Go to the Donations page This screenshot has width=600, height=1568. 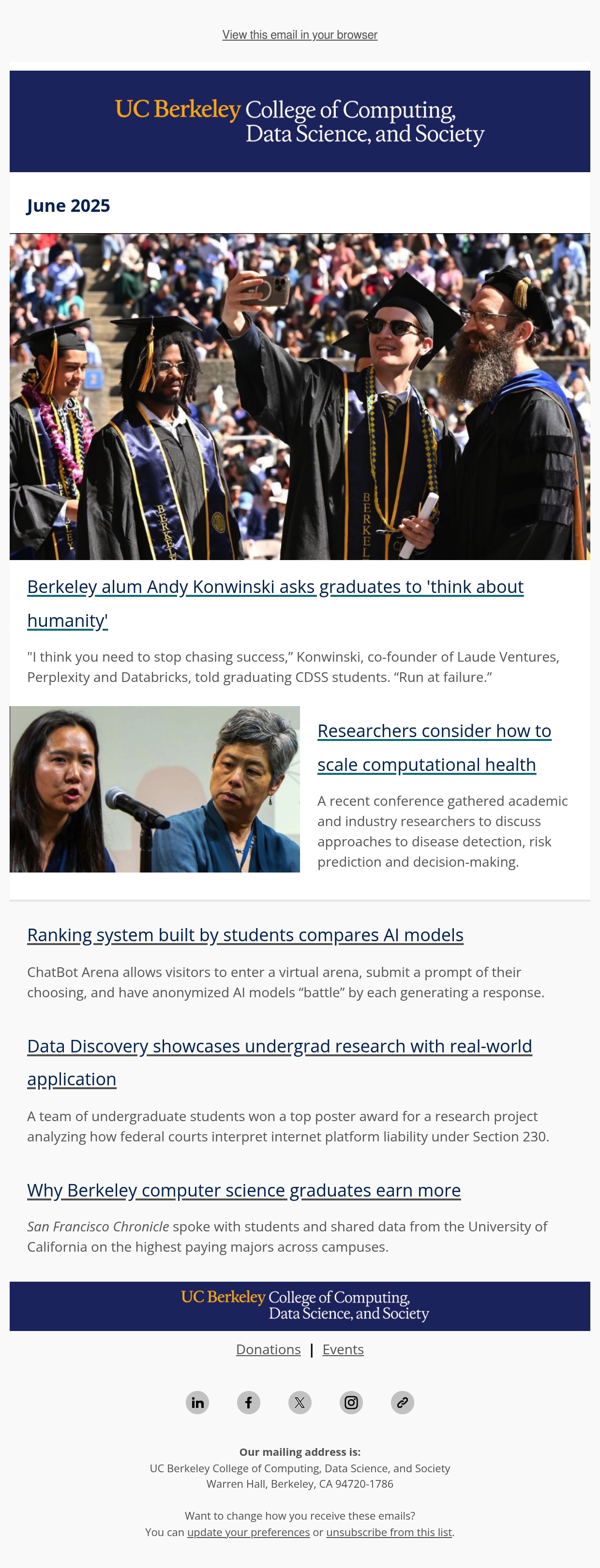(x=268, y=1349)
